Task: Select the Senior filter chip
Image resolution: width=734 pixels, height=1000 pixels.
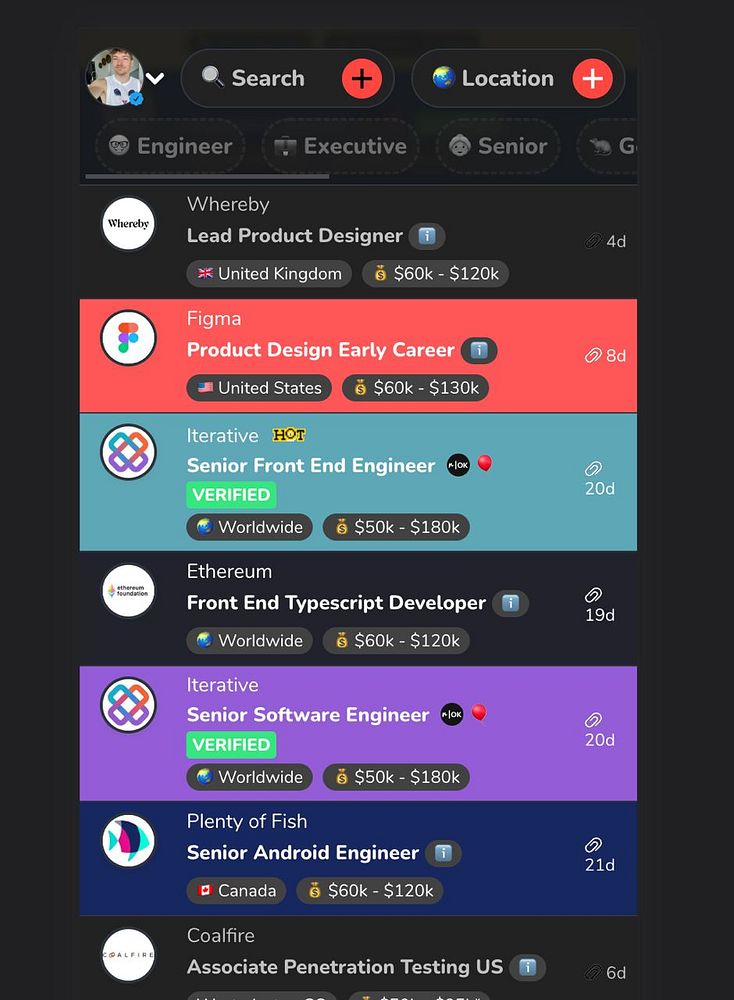Action: [x=498, y=146]
